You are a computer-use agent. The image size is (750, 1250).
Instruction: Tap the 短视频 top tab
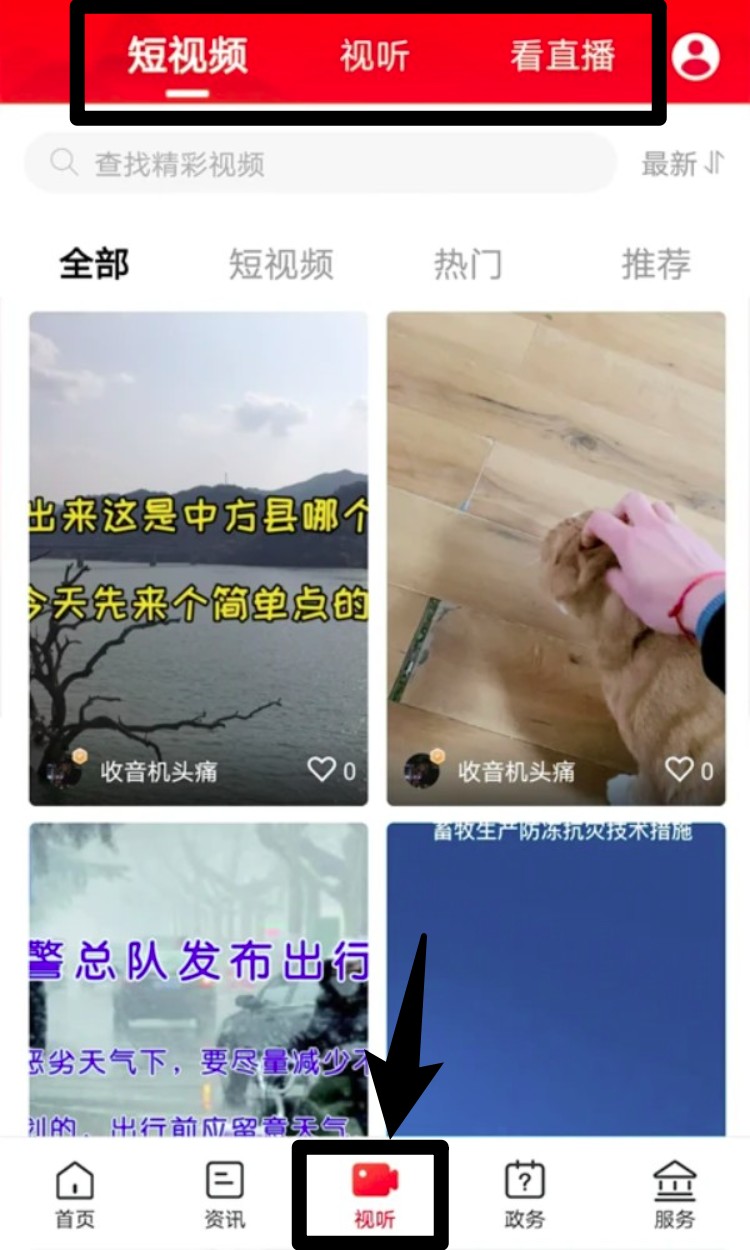point(187,56)
